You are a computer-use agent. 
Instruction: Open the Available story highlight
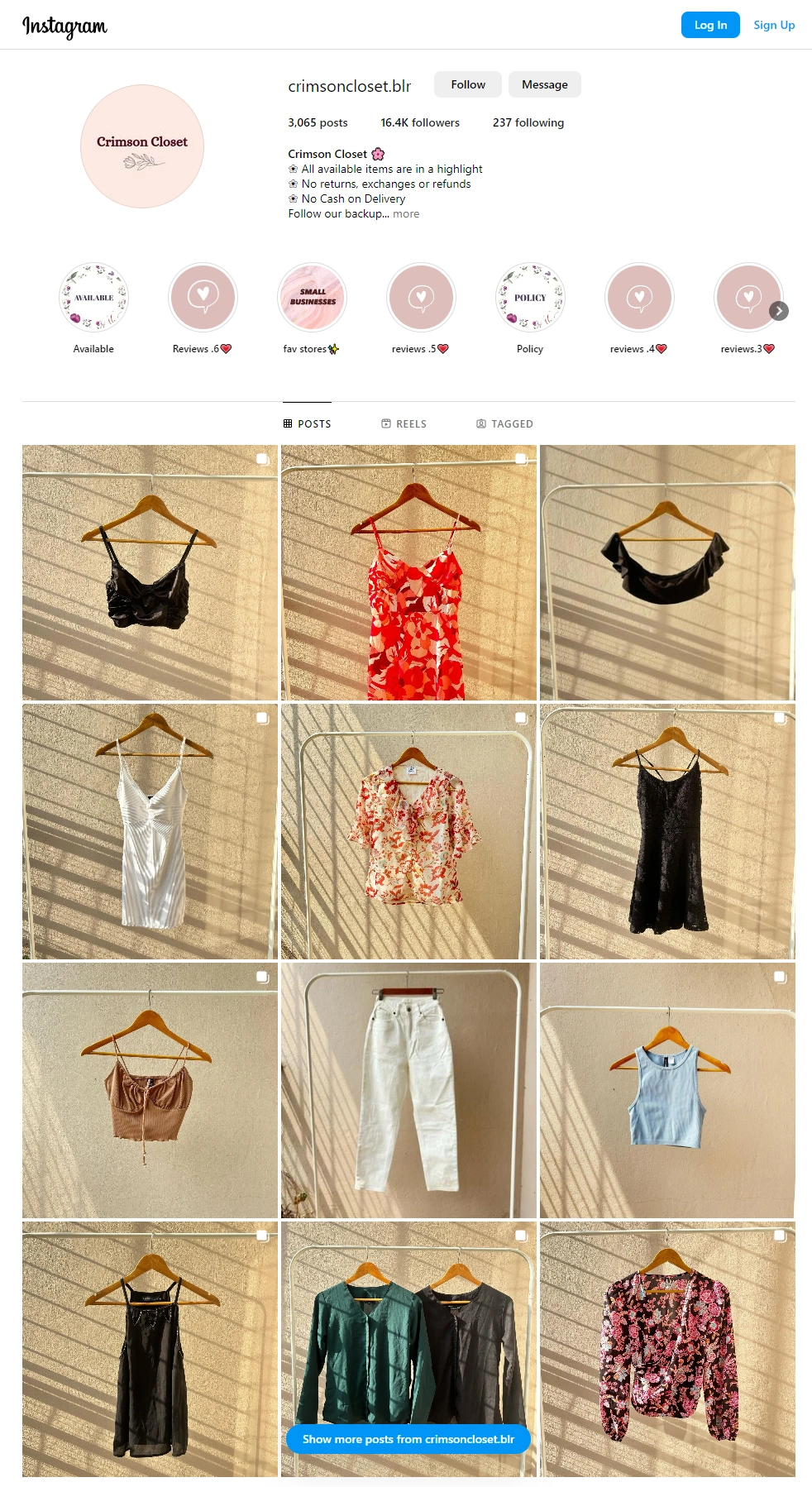tap(93, 298)
